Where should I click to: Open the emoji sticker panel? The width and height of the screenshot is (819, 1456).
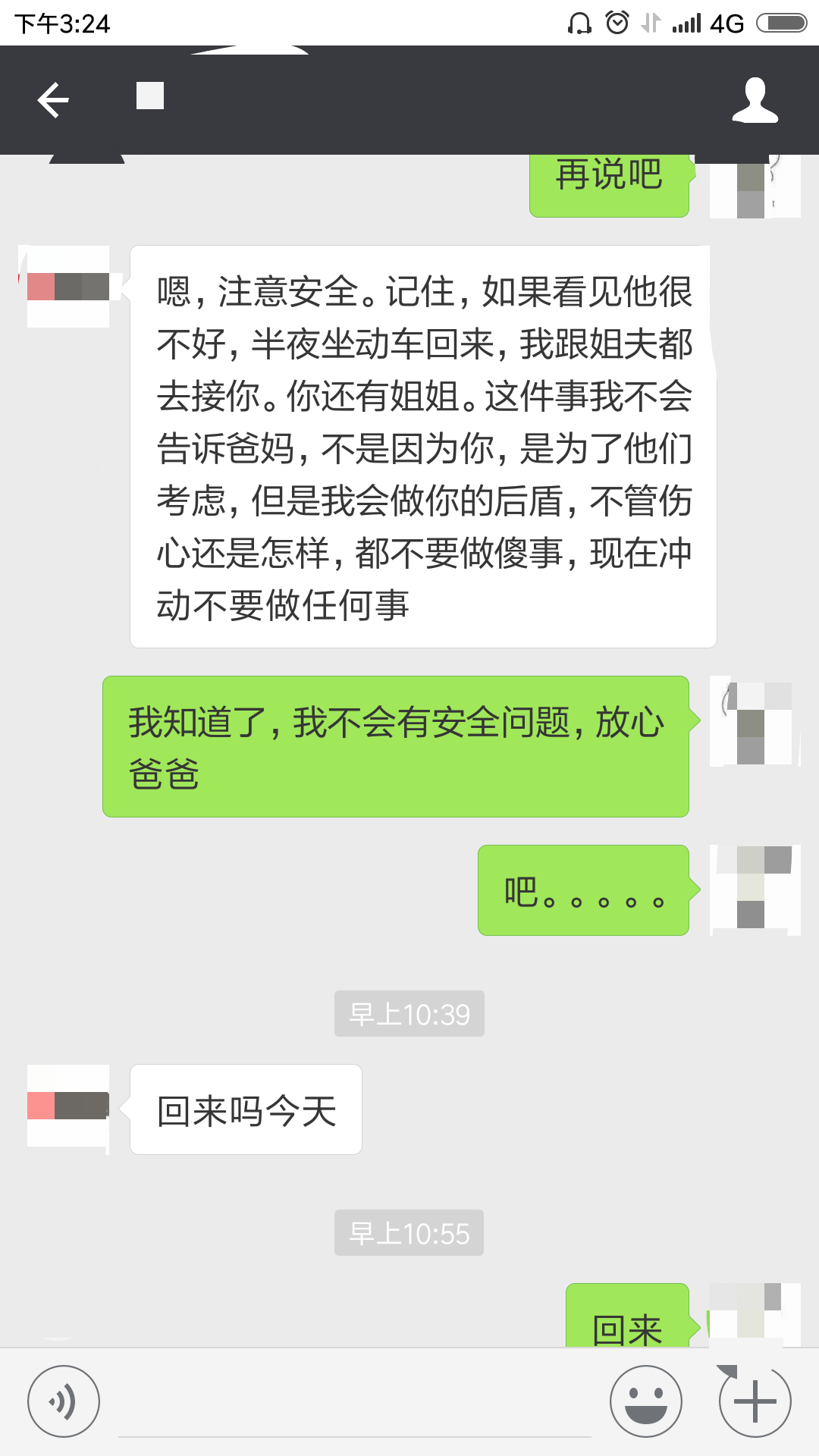(646, 1401)
